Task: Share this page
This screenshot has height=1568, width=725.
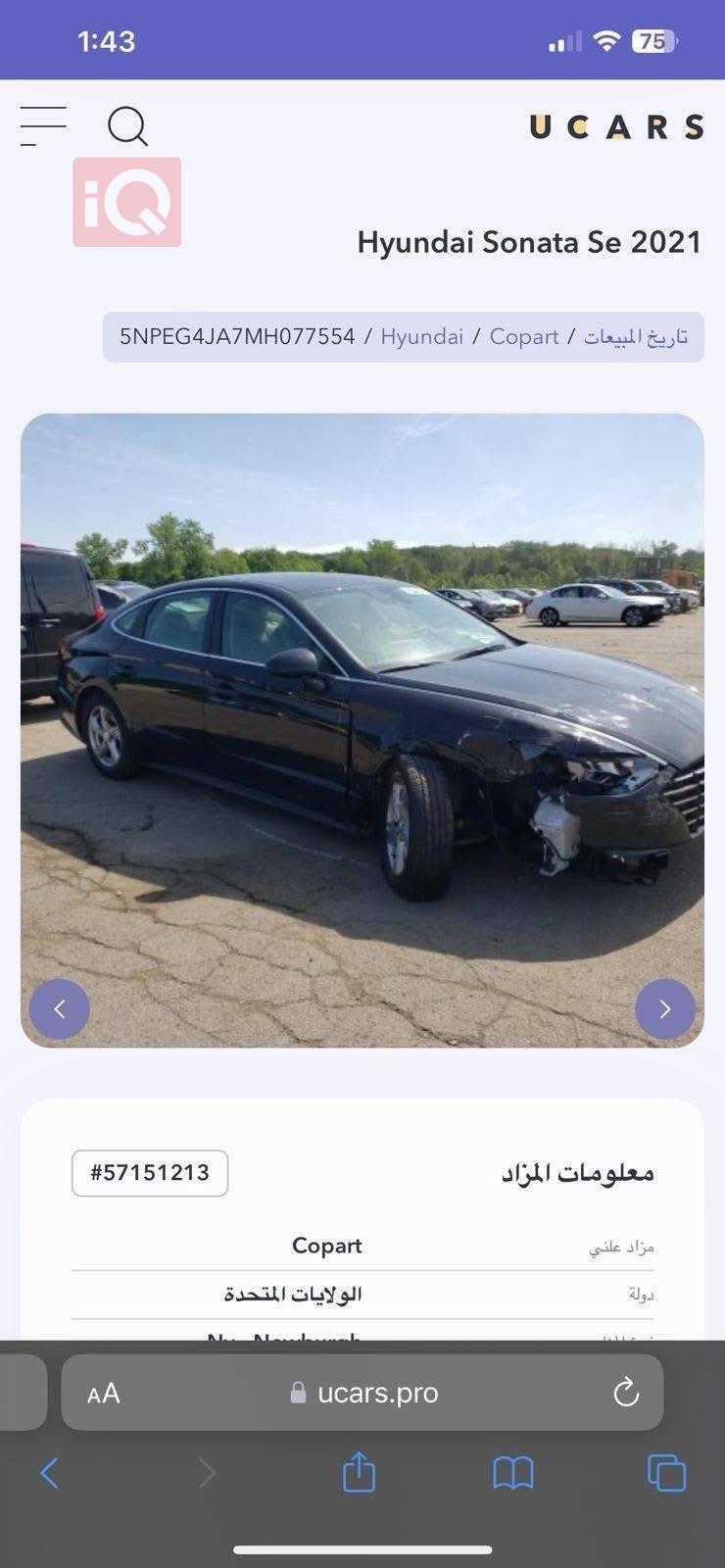Action: click(359, 1472)
